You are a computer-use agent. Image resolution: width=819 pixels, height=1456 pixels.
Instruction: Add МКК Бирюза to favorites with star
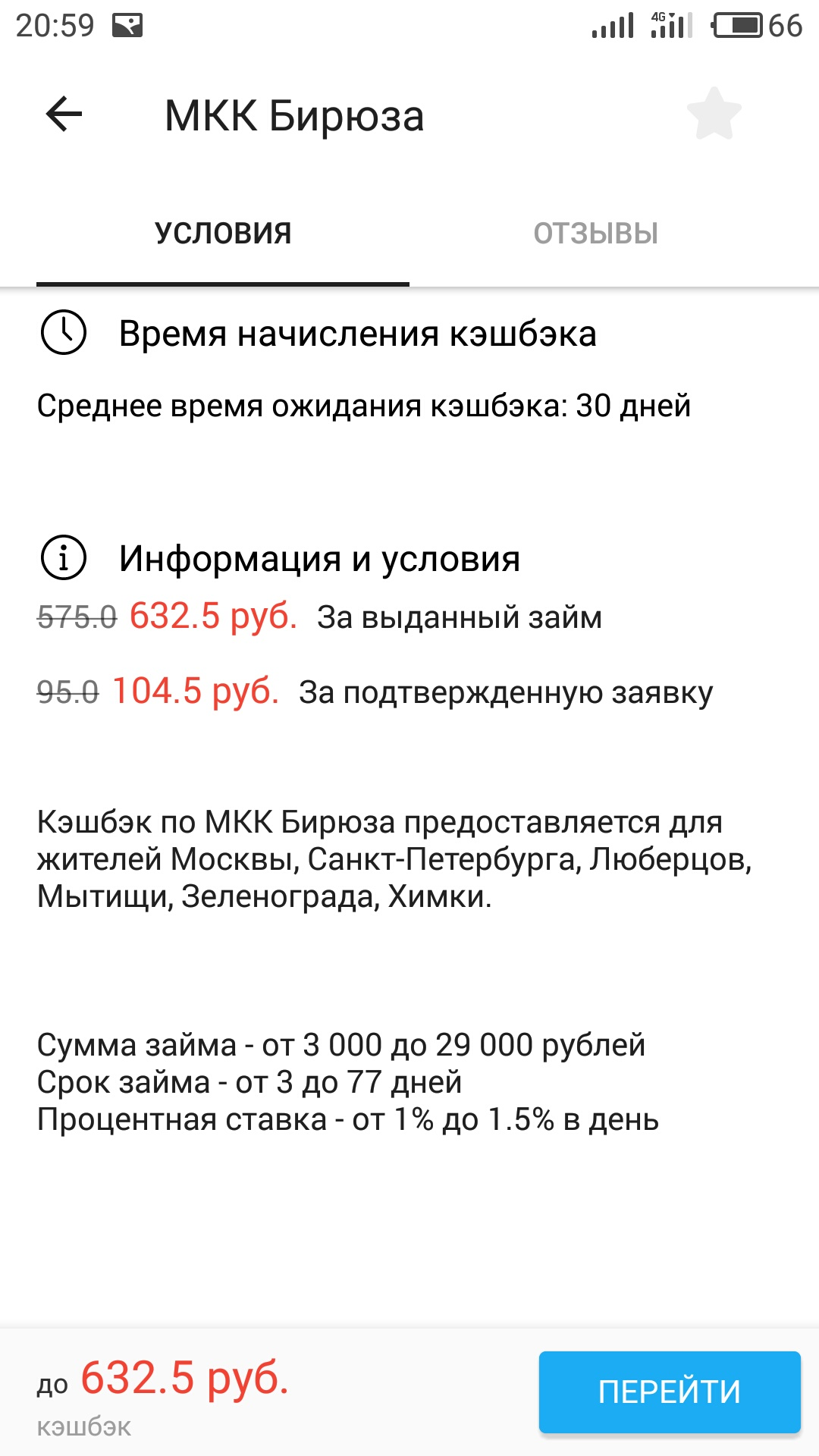714,115
